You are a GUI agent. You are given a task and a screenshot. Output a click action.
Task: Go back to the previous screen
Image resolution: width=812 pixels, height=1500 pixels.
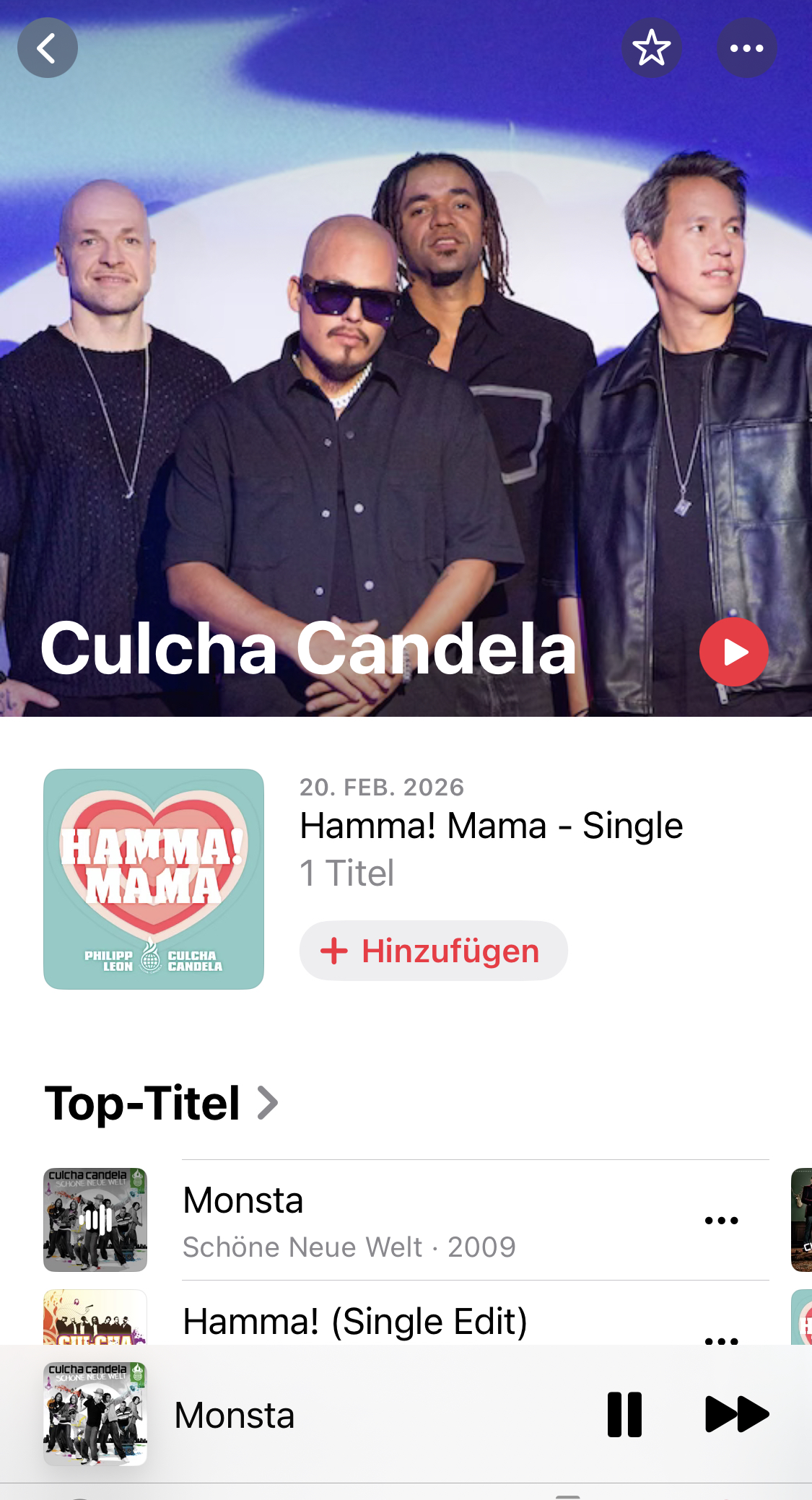48,48
